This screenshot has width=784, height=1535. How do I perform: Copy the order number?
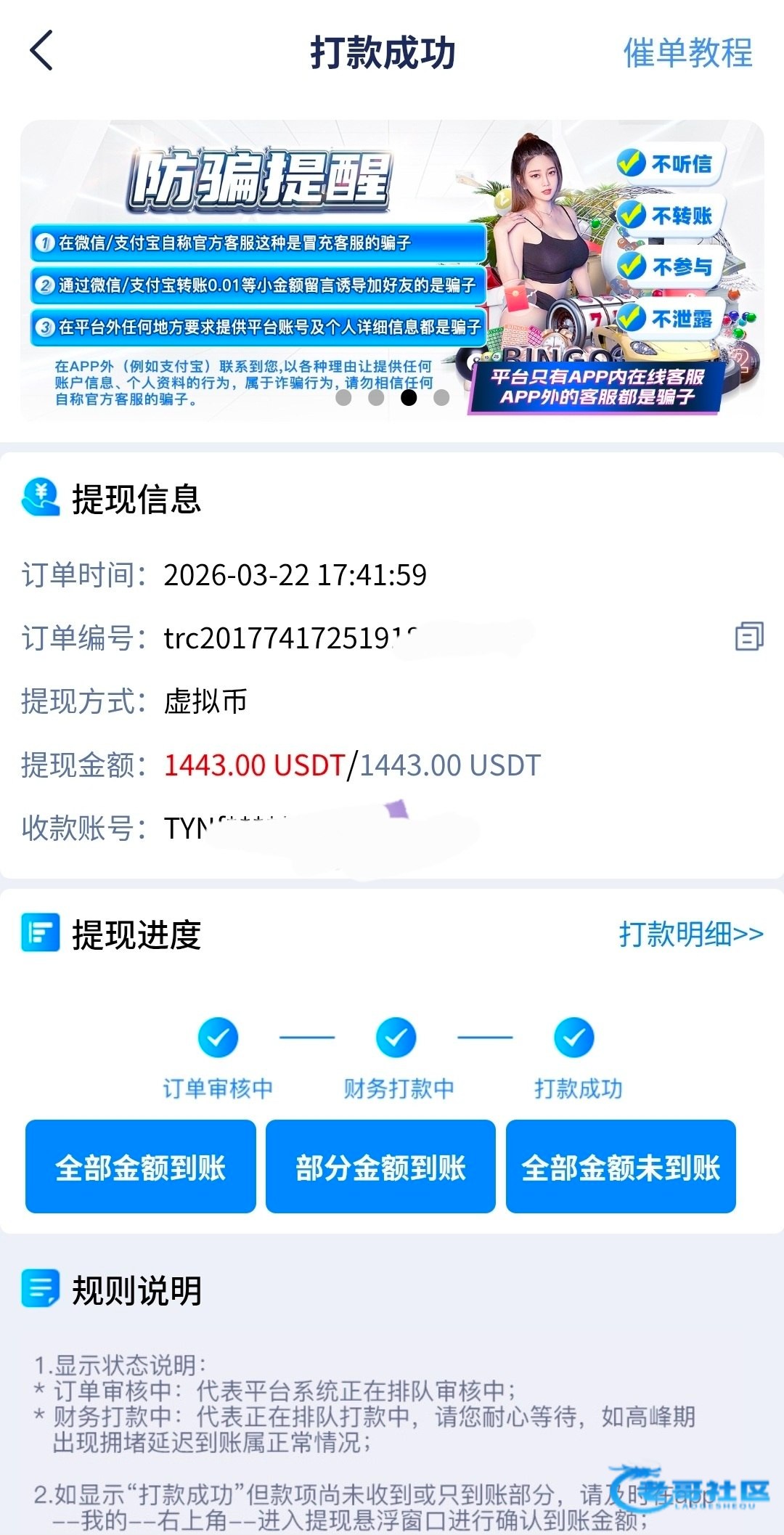pyautogui.click(x=748, y=636)
